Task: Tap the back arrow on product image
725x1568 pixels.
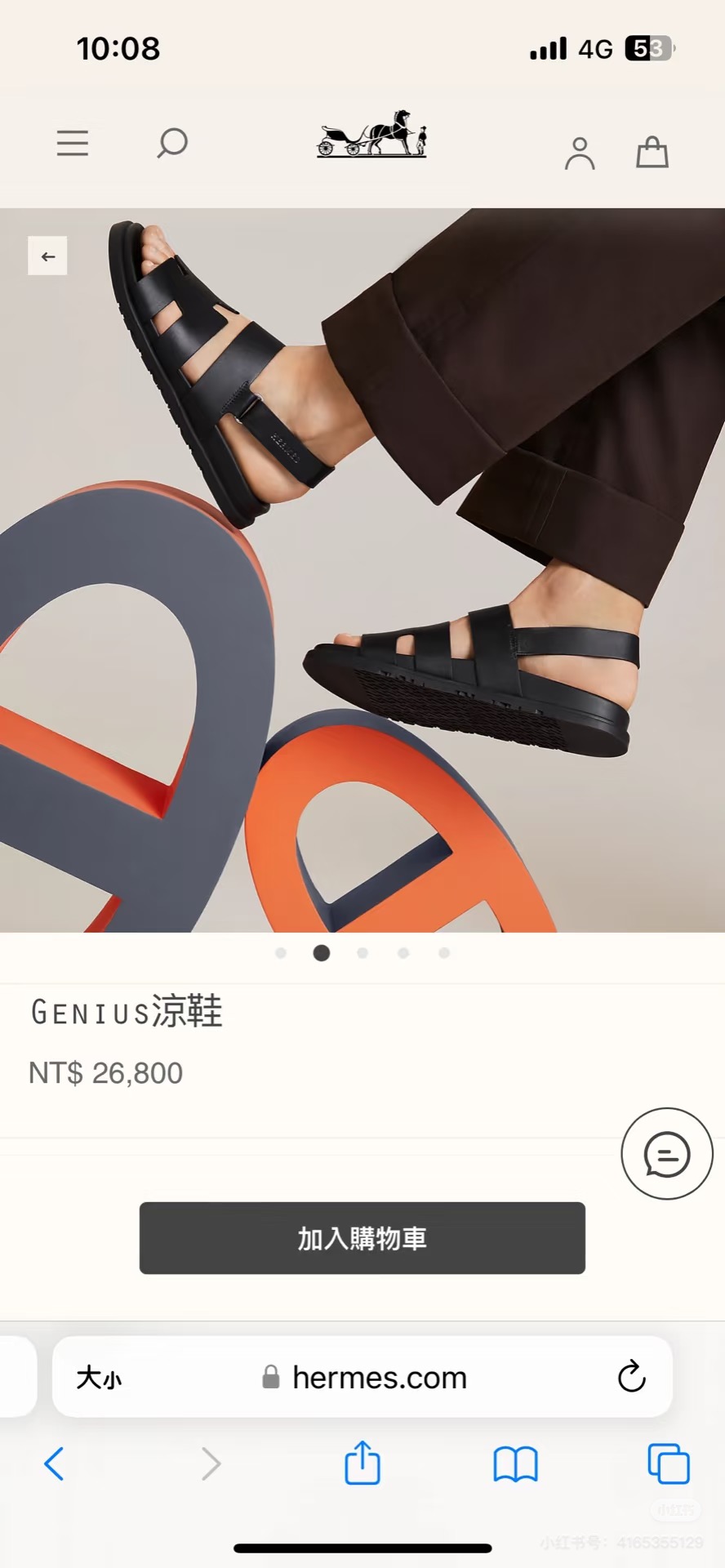Action: point(47,256)
